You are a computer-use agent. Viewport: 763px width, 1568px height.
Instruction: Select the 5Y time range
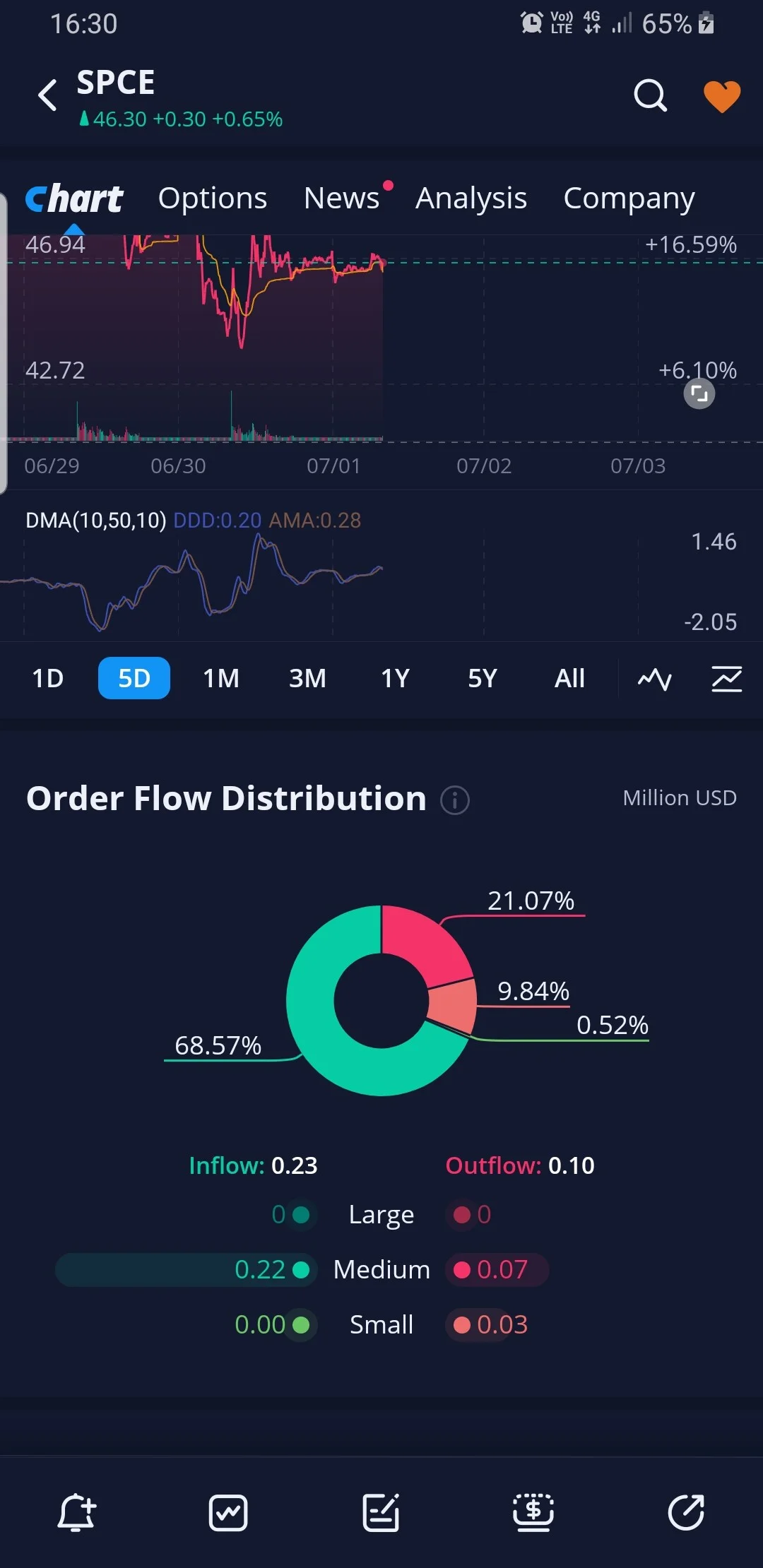coord(483,678)
